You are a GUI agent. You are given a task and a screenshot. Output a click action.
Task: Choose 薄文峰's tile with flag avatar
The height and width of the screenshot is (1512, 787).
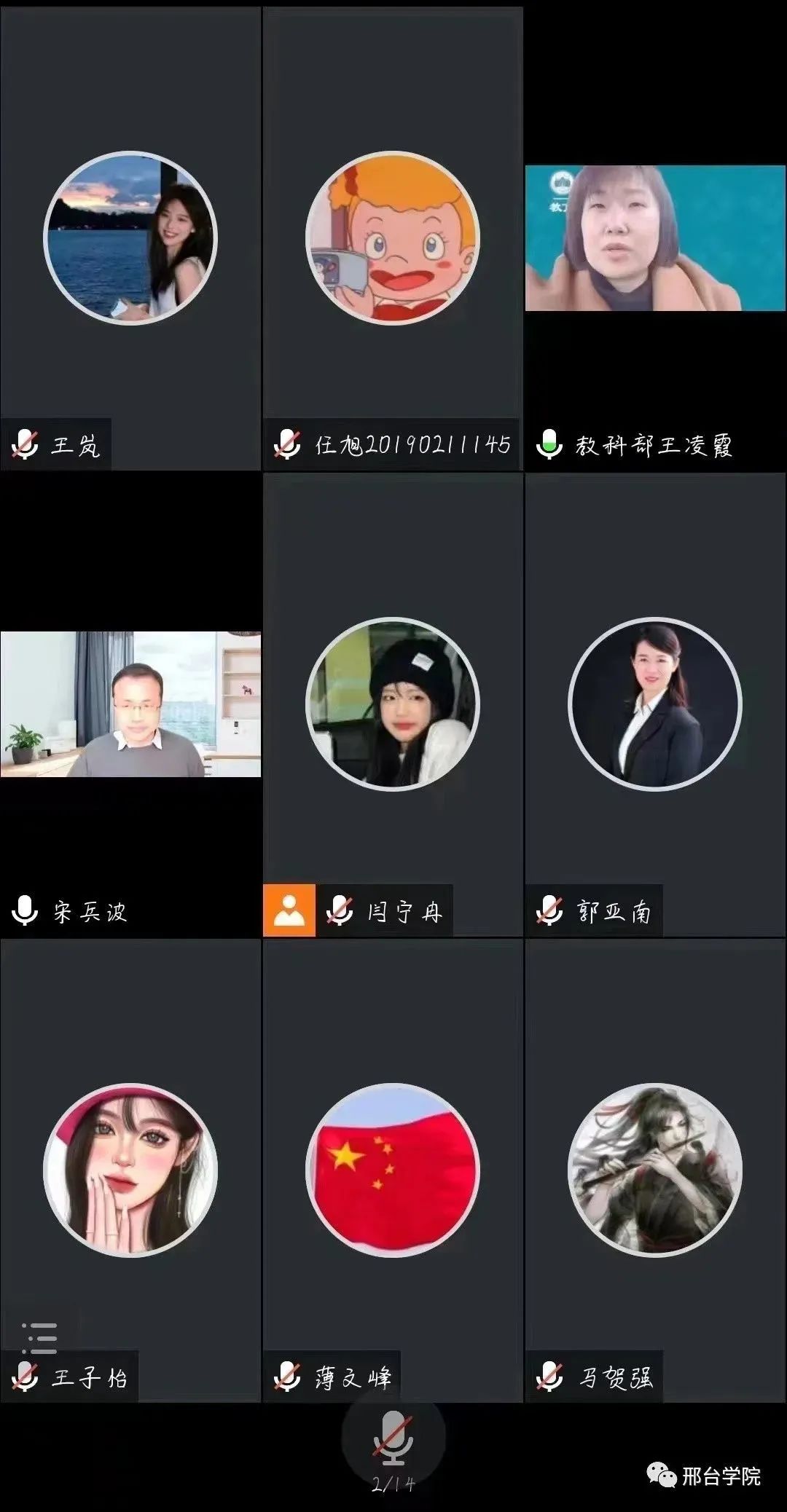point(393,1170)
